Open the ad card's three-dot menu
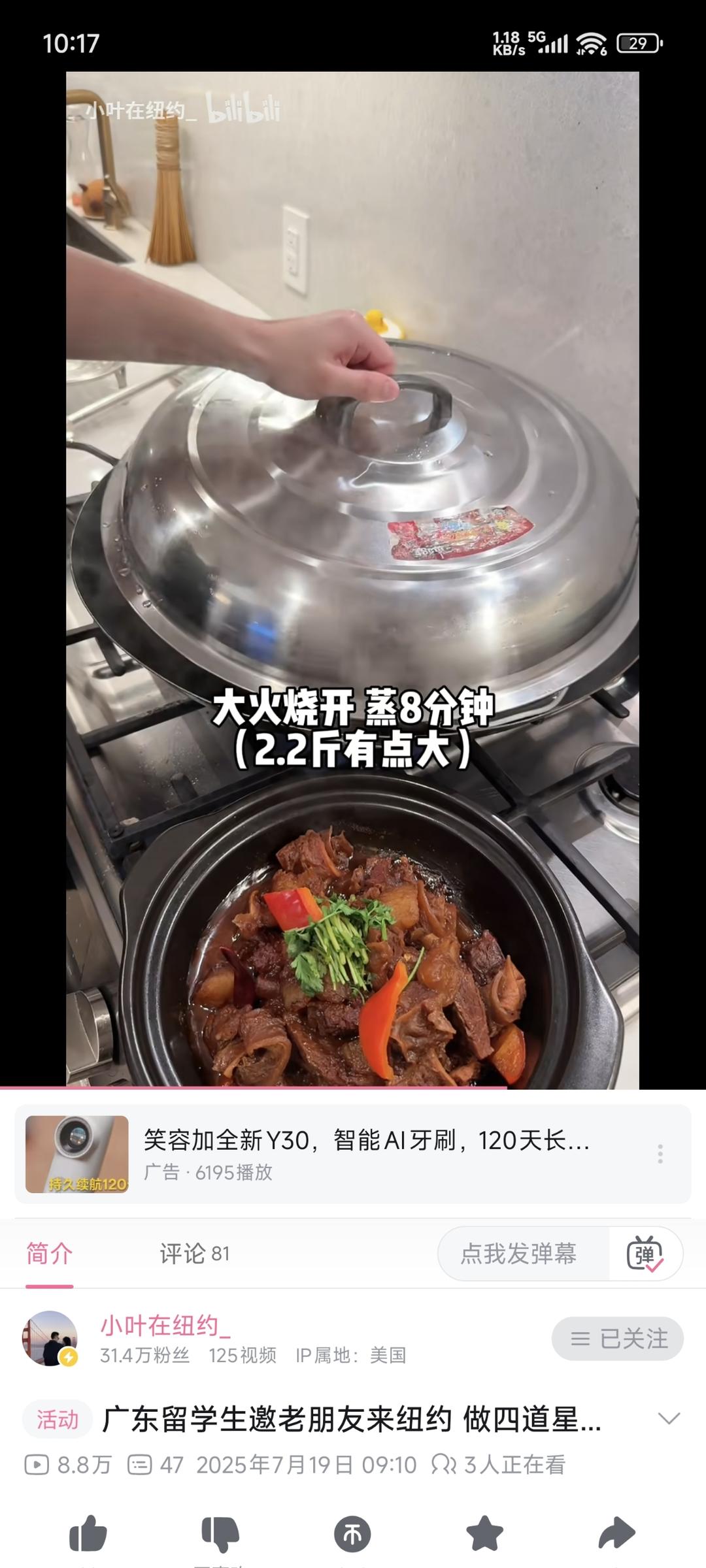 (660, 1154)
